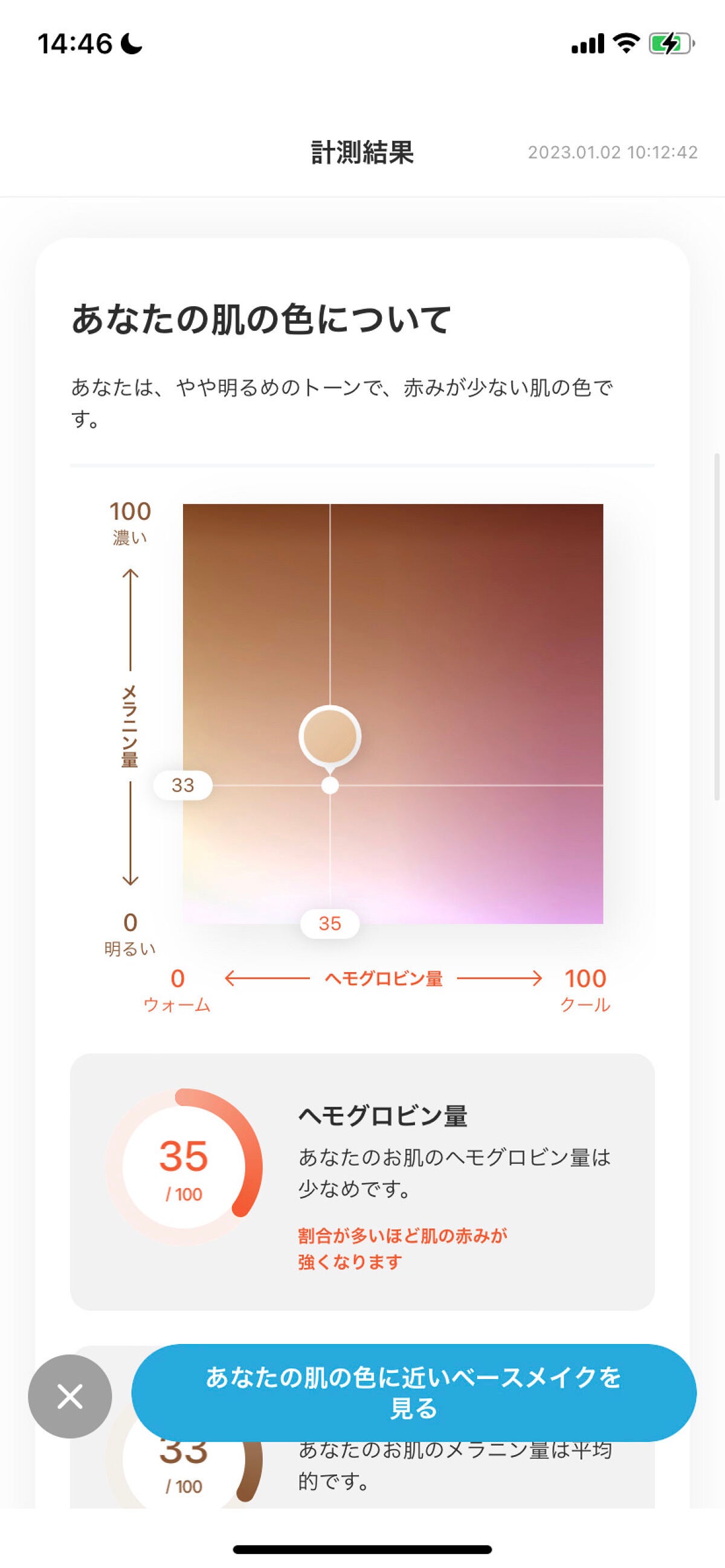Dismiss the popup with the X icon
The image size is (725, 1568).
pyautogui.click(x=69, y=1397)
